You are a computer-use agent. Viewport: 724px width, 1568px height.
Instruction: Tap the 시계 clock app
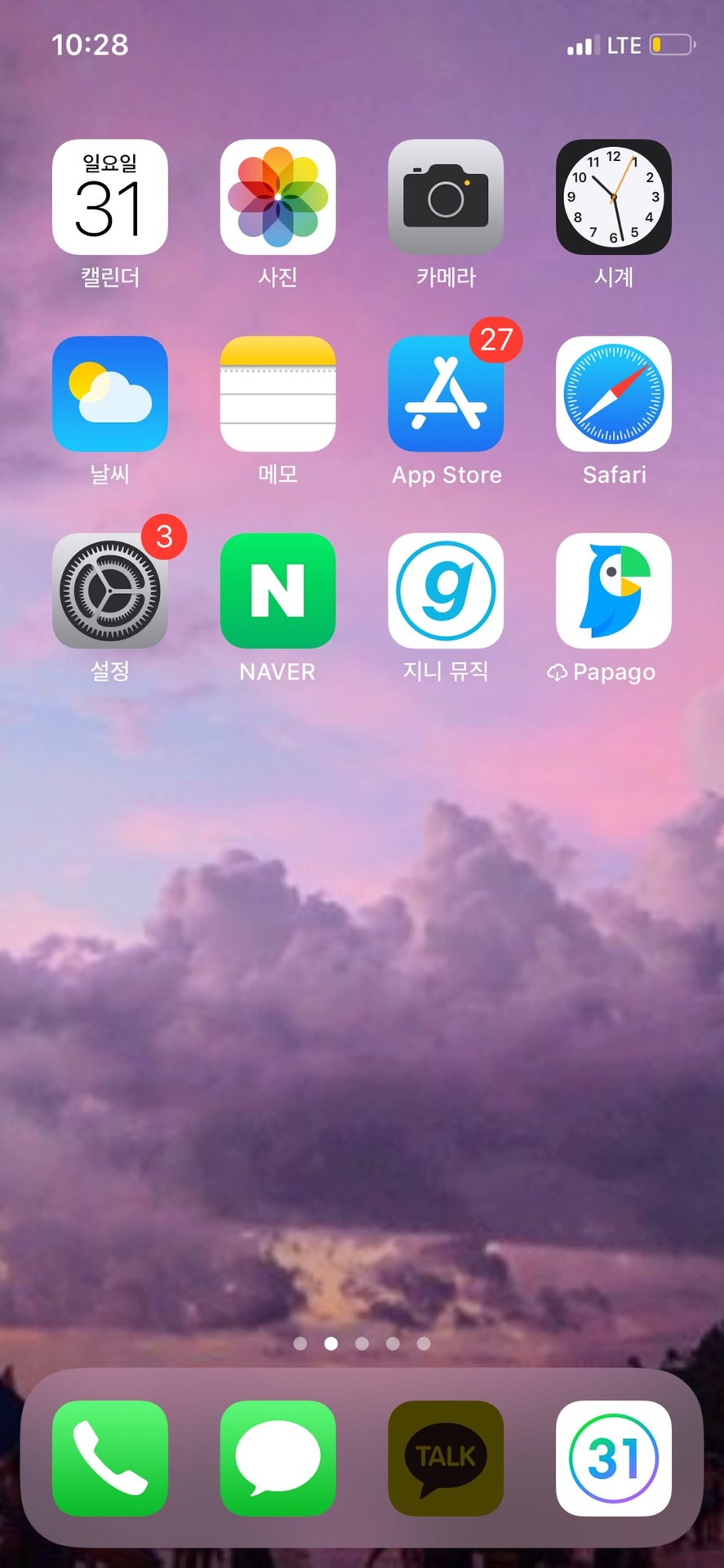click(614, 198)
